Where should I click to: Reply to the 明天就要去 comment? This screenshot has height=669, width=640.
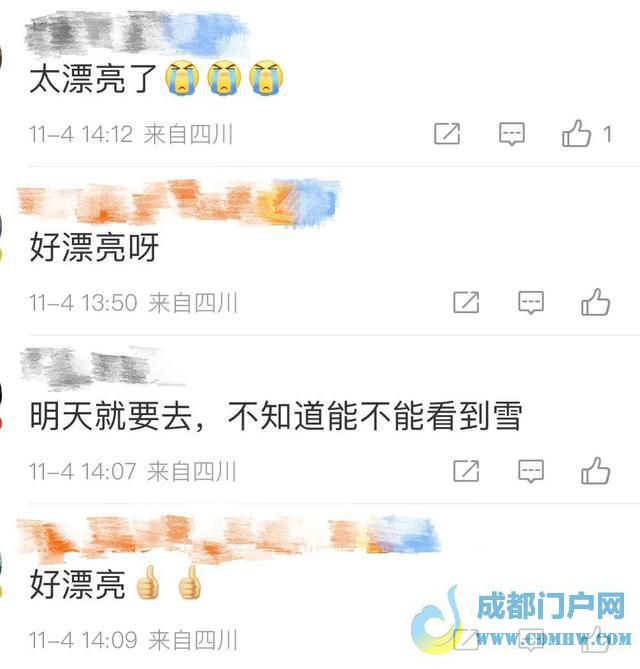tap(531, 469)
